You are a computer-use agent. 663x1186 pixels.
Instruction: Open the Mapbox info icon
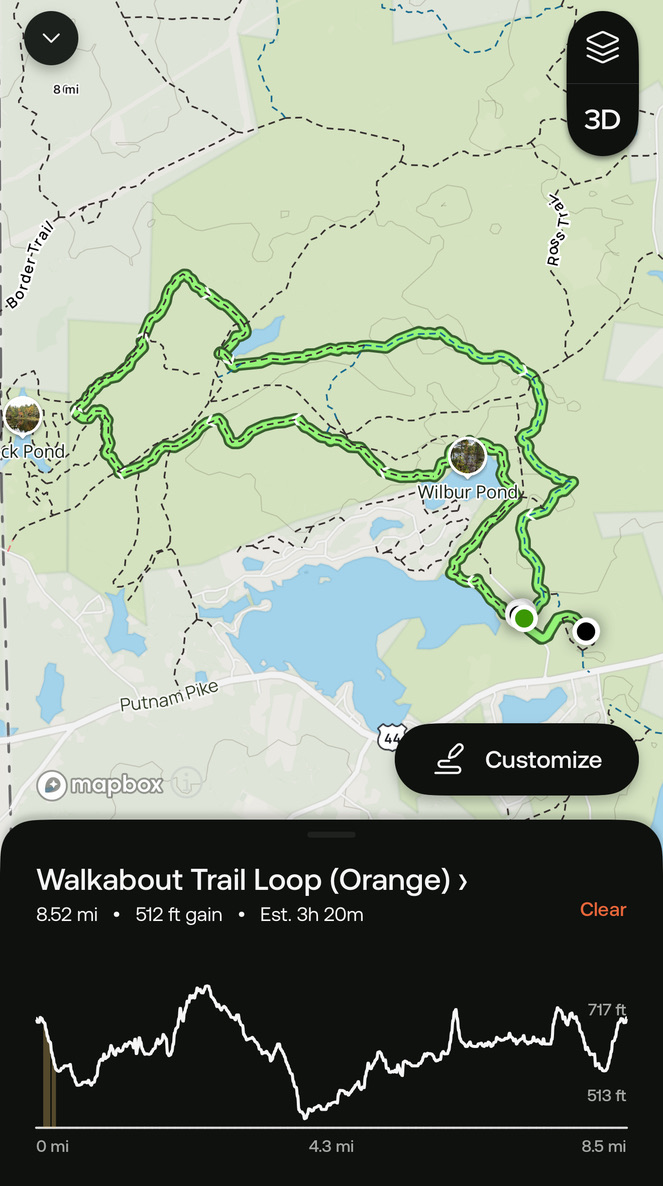pyautogui.click(x=185, y=785)
